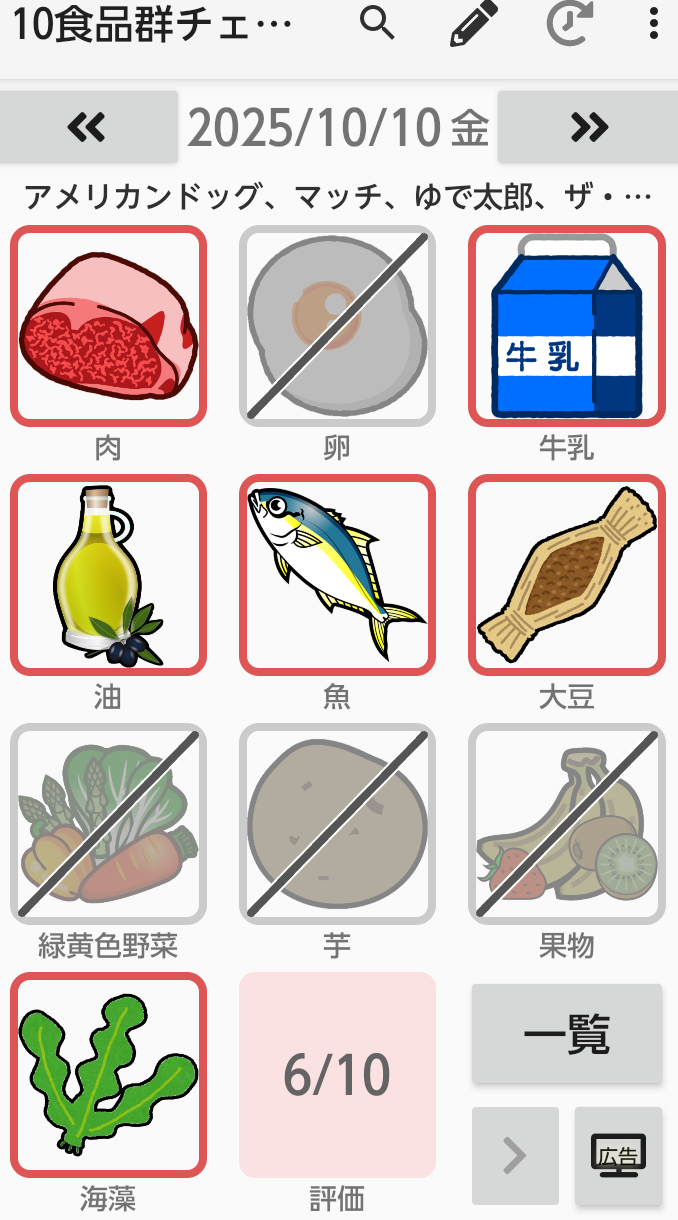Uncheck the 肉 food group
The image size is (678, 1220).
click(x=108, y=325)
